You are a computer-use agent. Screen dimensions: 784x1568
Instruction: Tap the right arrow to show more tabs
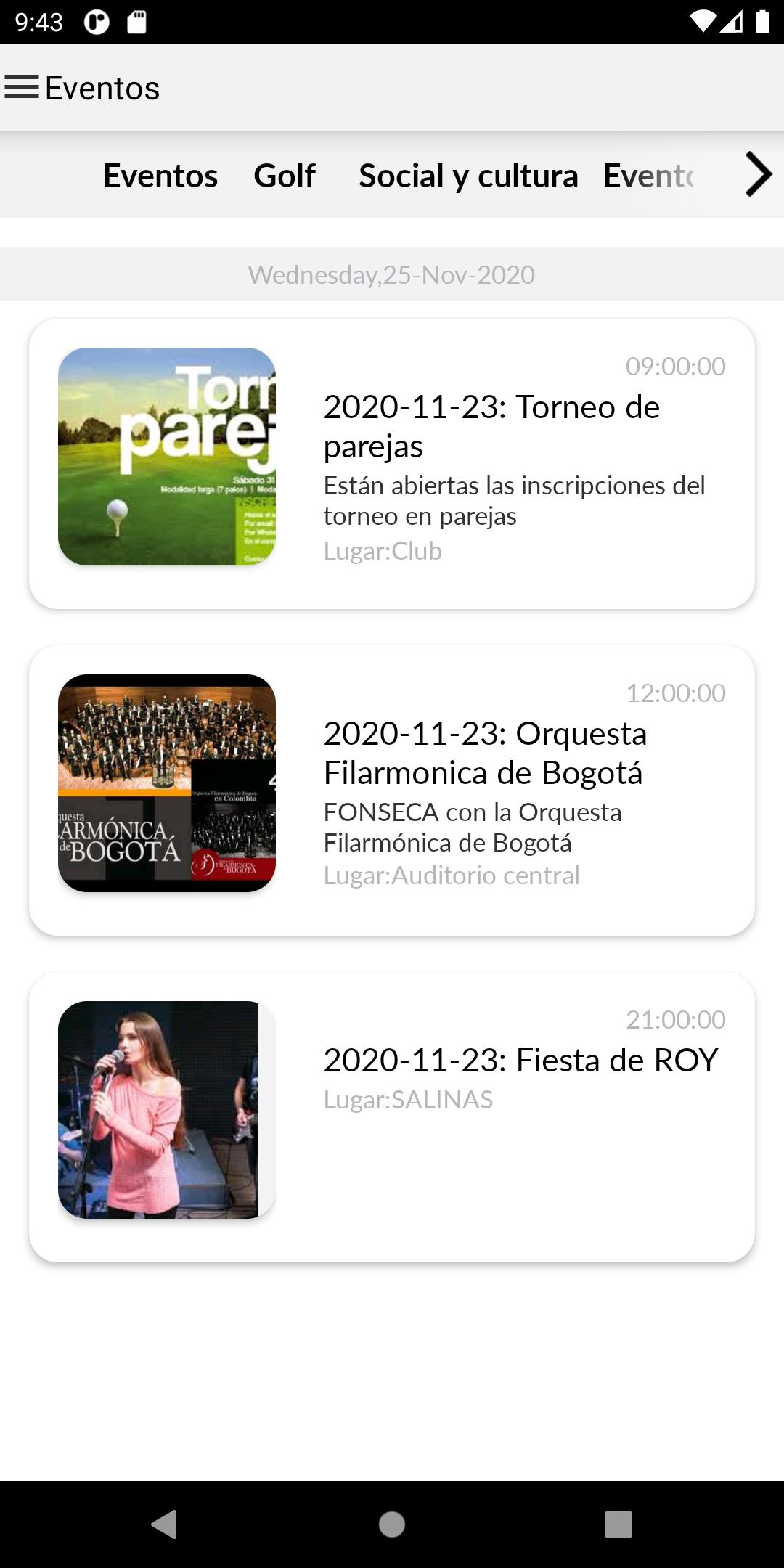click(x=758, y=175)
